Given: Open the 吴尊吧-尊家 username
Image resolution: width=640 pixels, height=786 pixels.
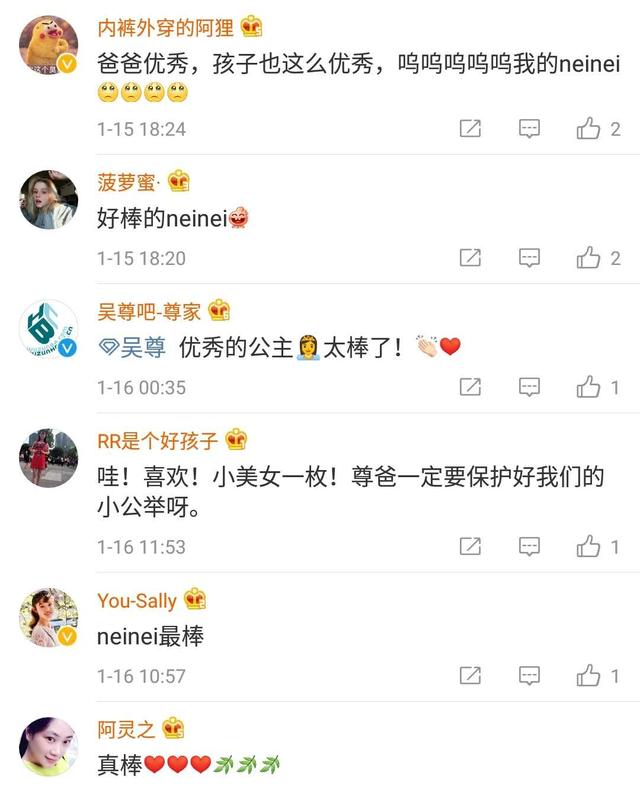Looking at the screenshot, I should click(149, 311).
